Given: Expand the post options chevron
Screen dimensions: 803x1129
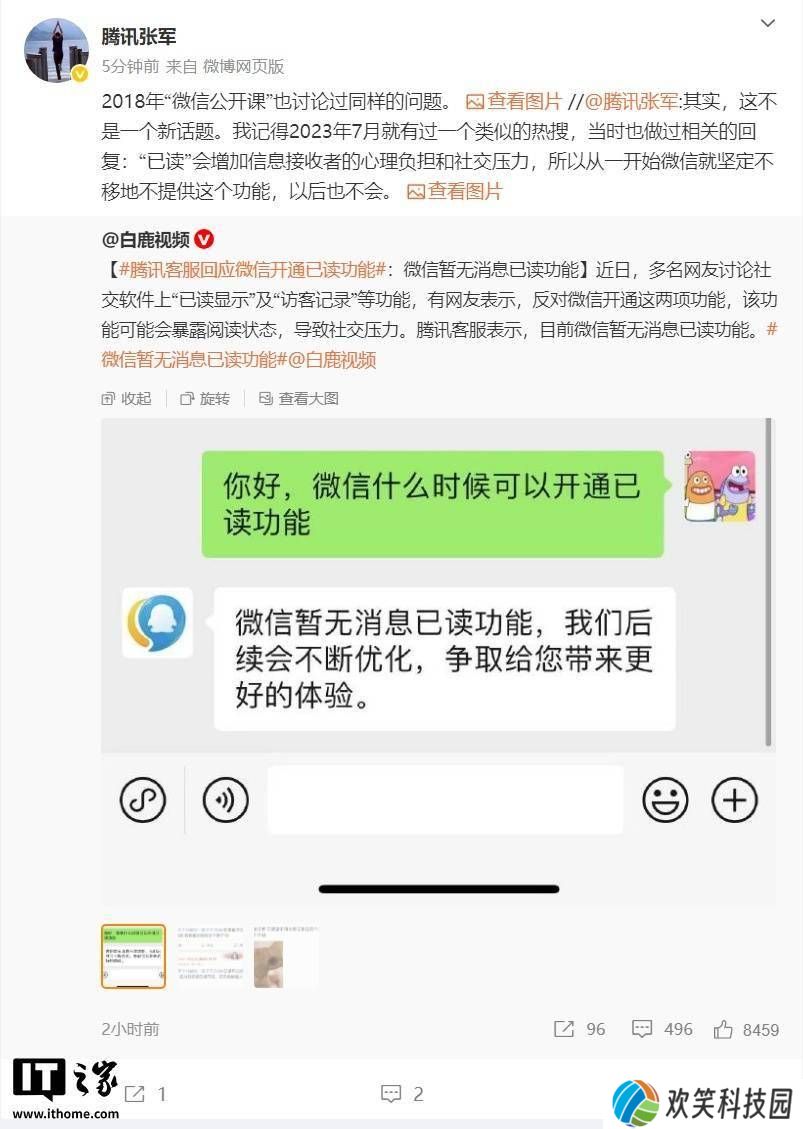Looking at the screenshot, I should tap(767, 23).
